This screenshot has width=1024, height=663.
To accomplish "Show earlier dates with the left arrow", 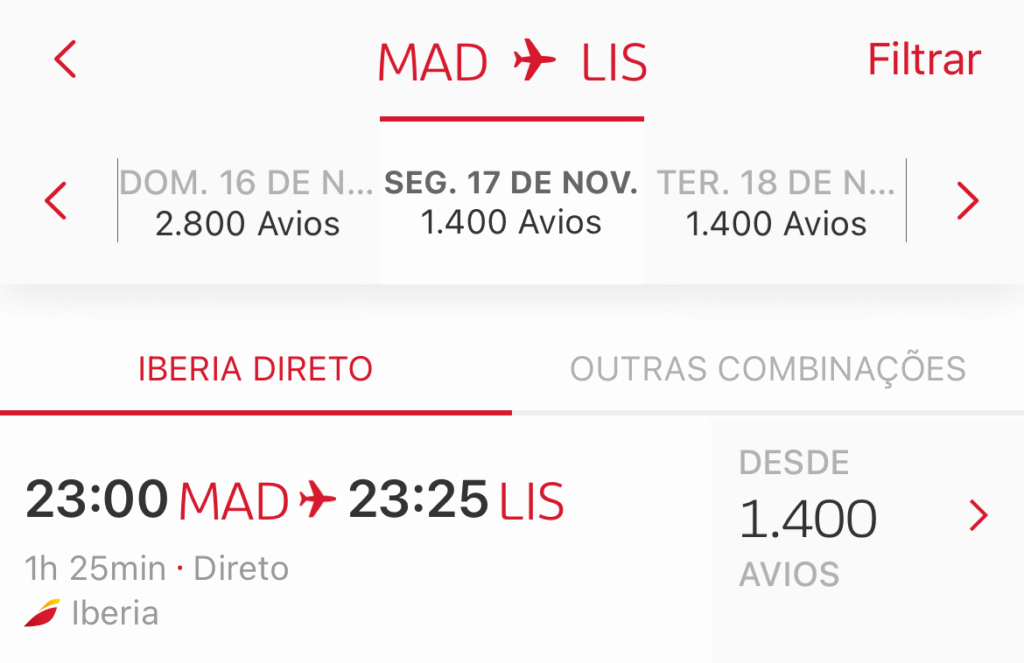I will [x=56, y=202].
